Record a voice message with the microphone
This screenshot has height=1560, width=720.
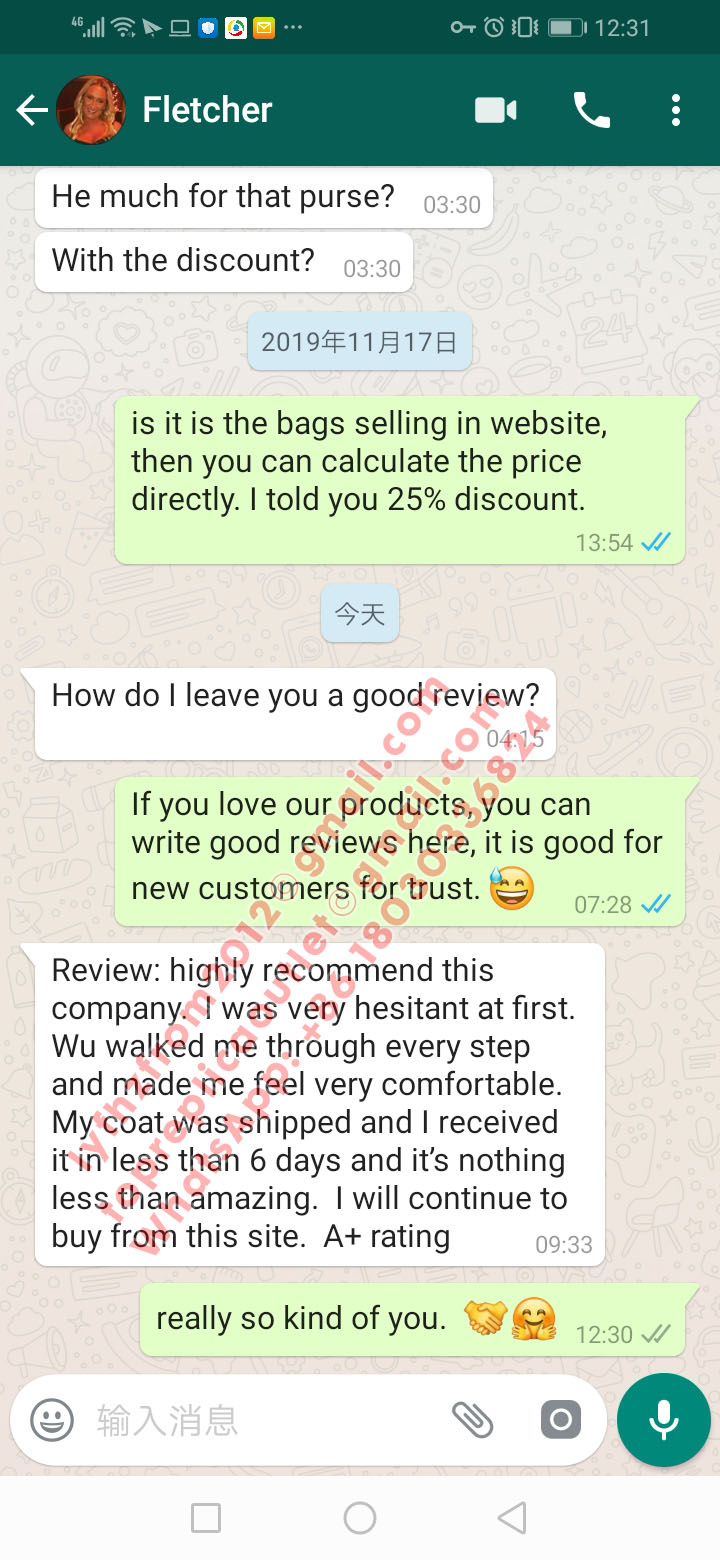tap(664, 1420)
